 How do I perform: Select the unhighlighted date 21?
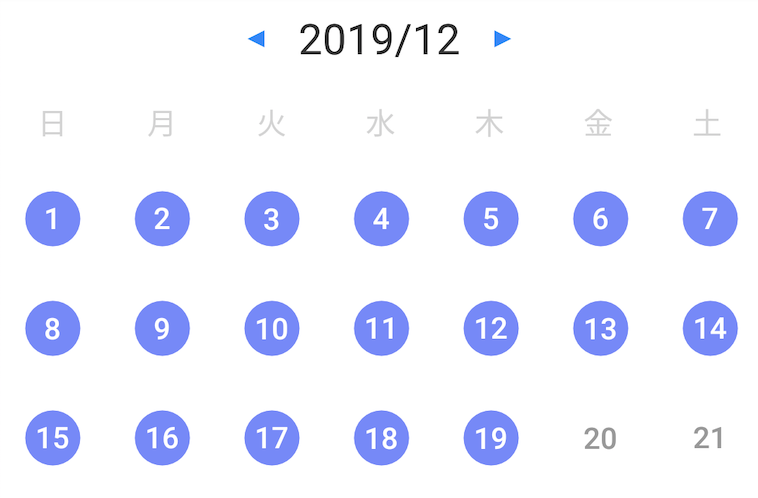pyautogui.click(x=709, y=438)
